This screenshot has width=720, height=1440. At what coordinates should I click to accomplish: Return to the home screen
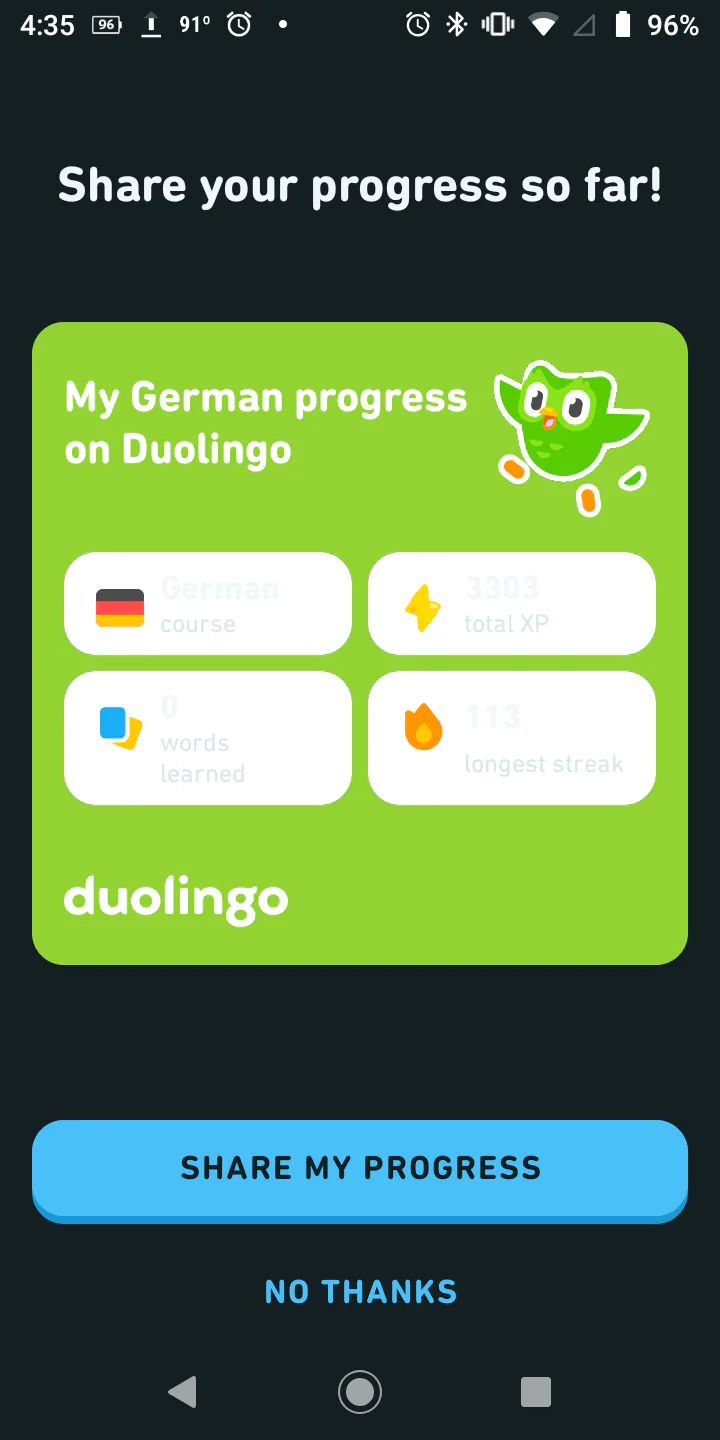(x=360, y=1391)
